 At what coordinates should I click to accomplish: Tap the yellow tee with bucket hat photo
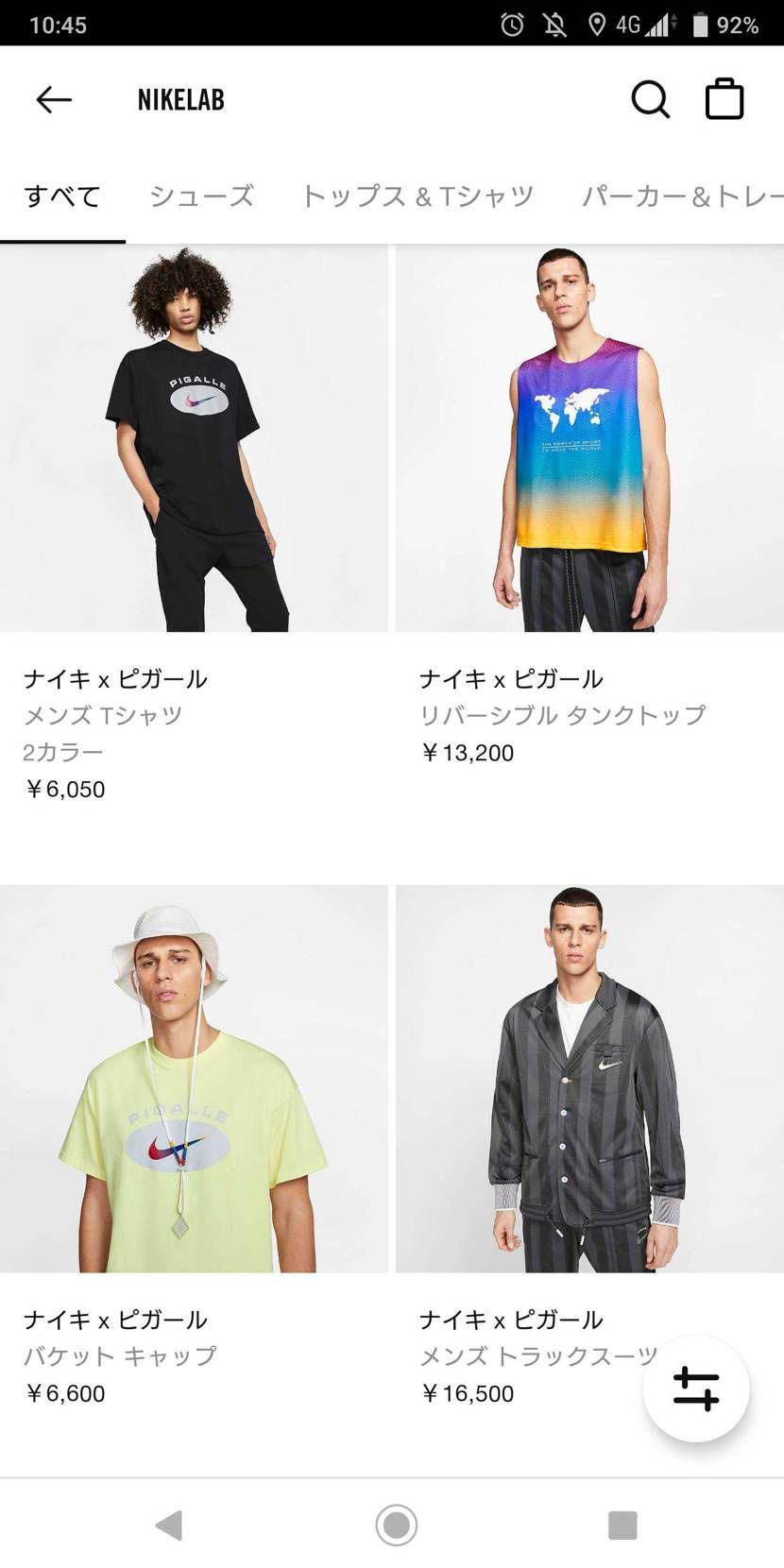(194, 1082)
